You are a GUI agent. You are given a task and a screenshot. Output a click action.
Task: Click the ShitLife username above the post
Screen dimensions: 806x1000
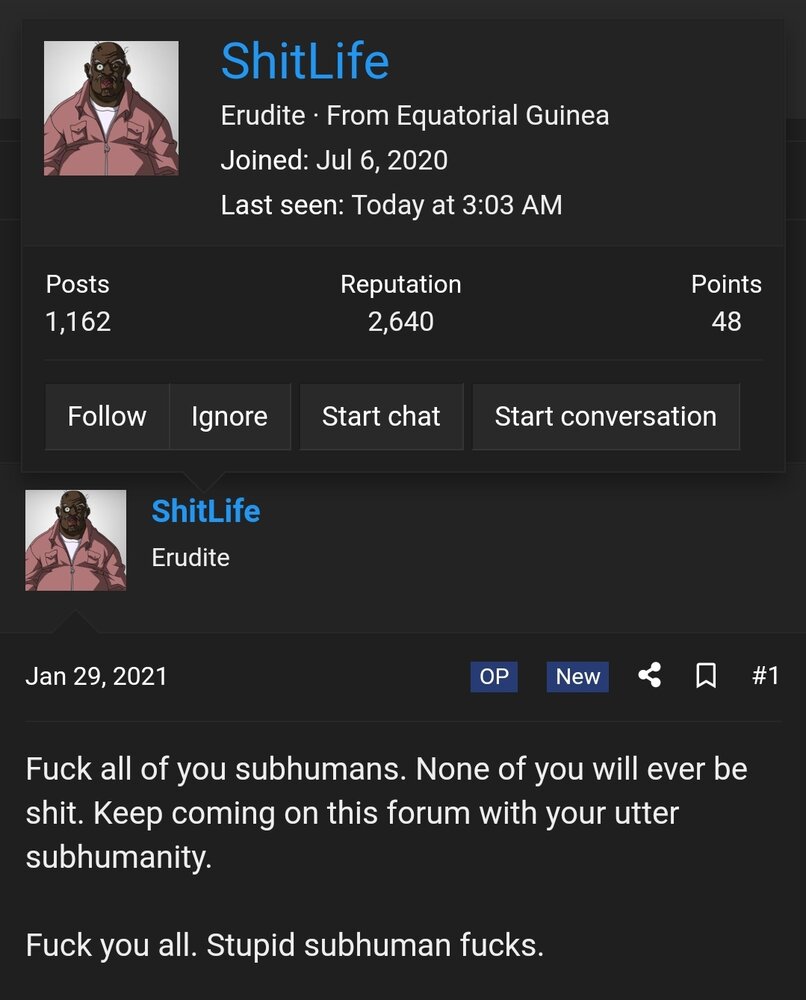(205, 511)
